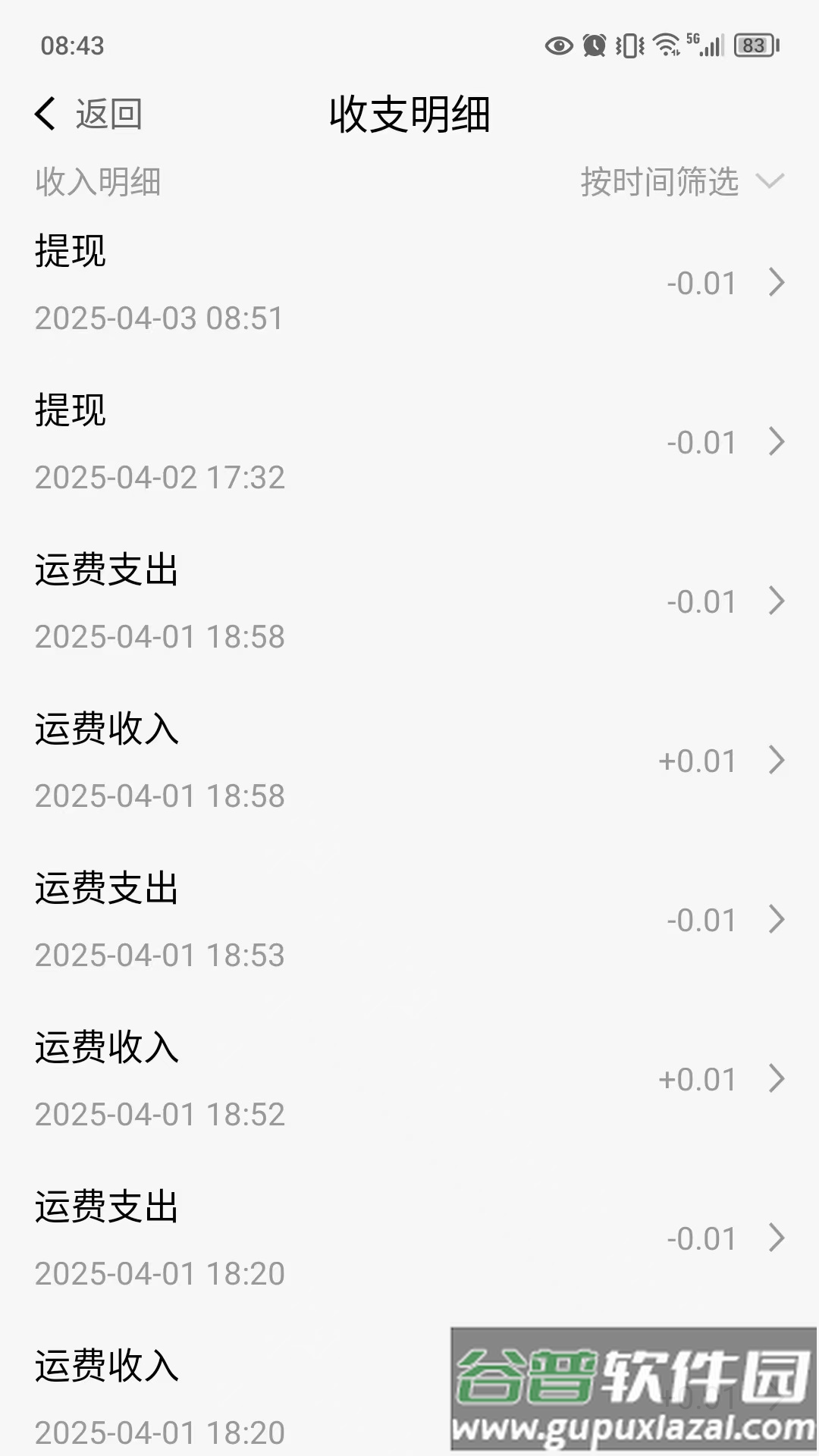Tap the alarm clock status bar icon

click(594, 45)
